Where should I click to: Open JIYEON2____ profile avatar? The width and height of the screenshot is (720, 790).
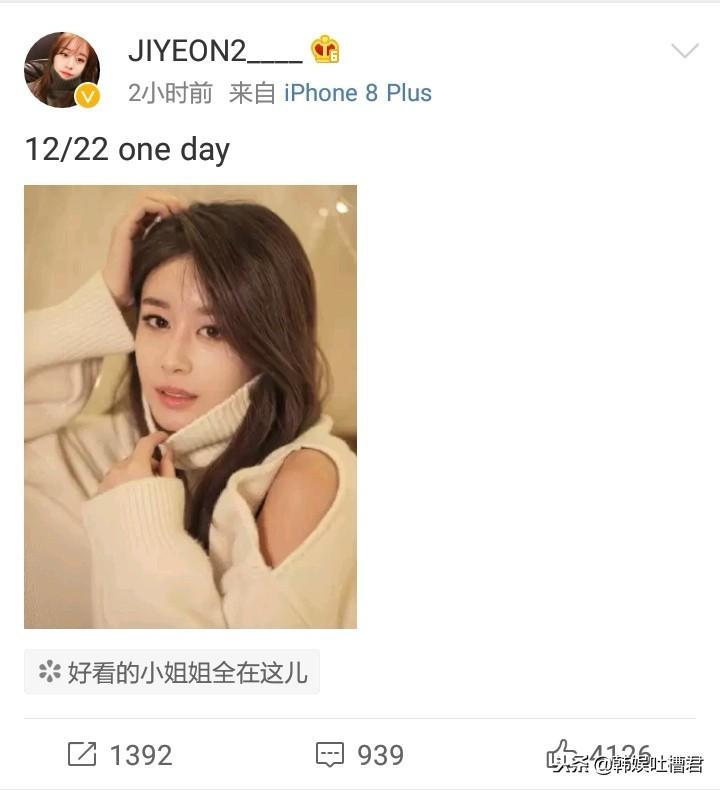[x=61, y=69]
